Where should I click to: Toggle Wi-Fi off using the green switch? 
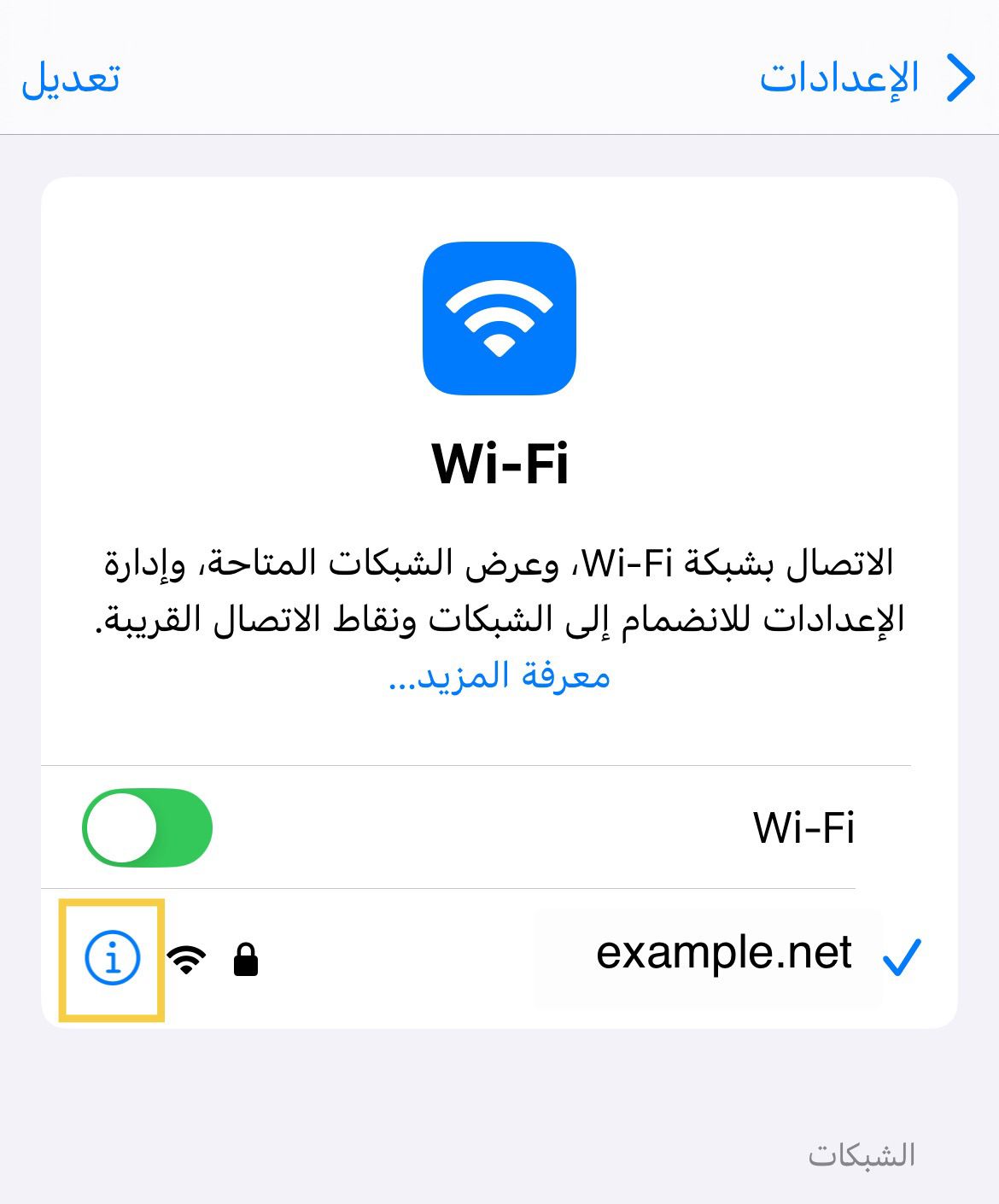coord(147,827)
